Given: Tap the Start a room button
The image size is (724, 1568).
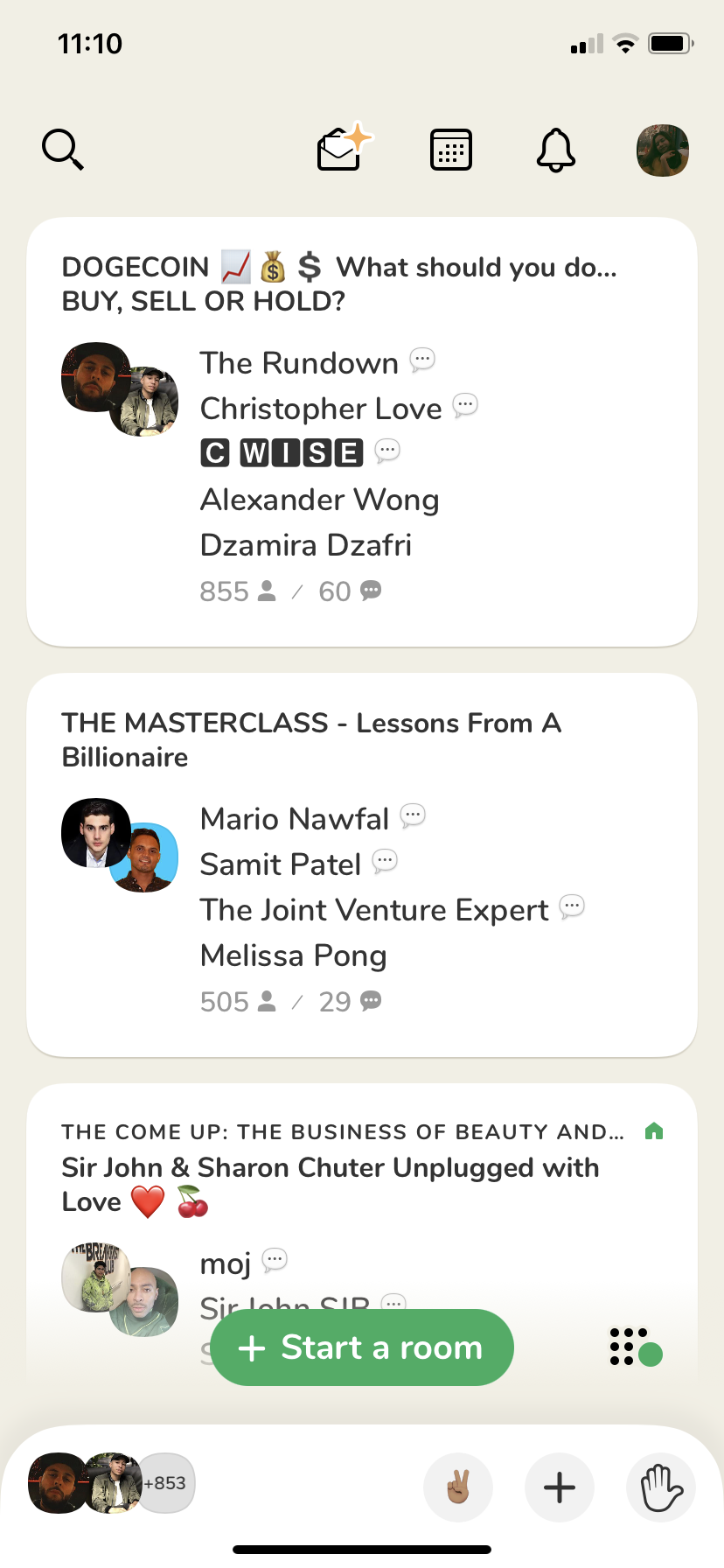Looking at the screenshot, I should pos(362,1347).
